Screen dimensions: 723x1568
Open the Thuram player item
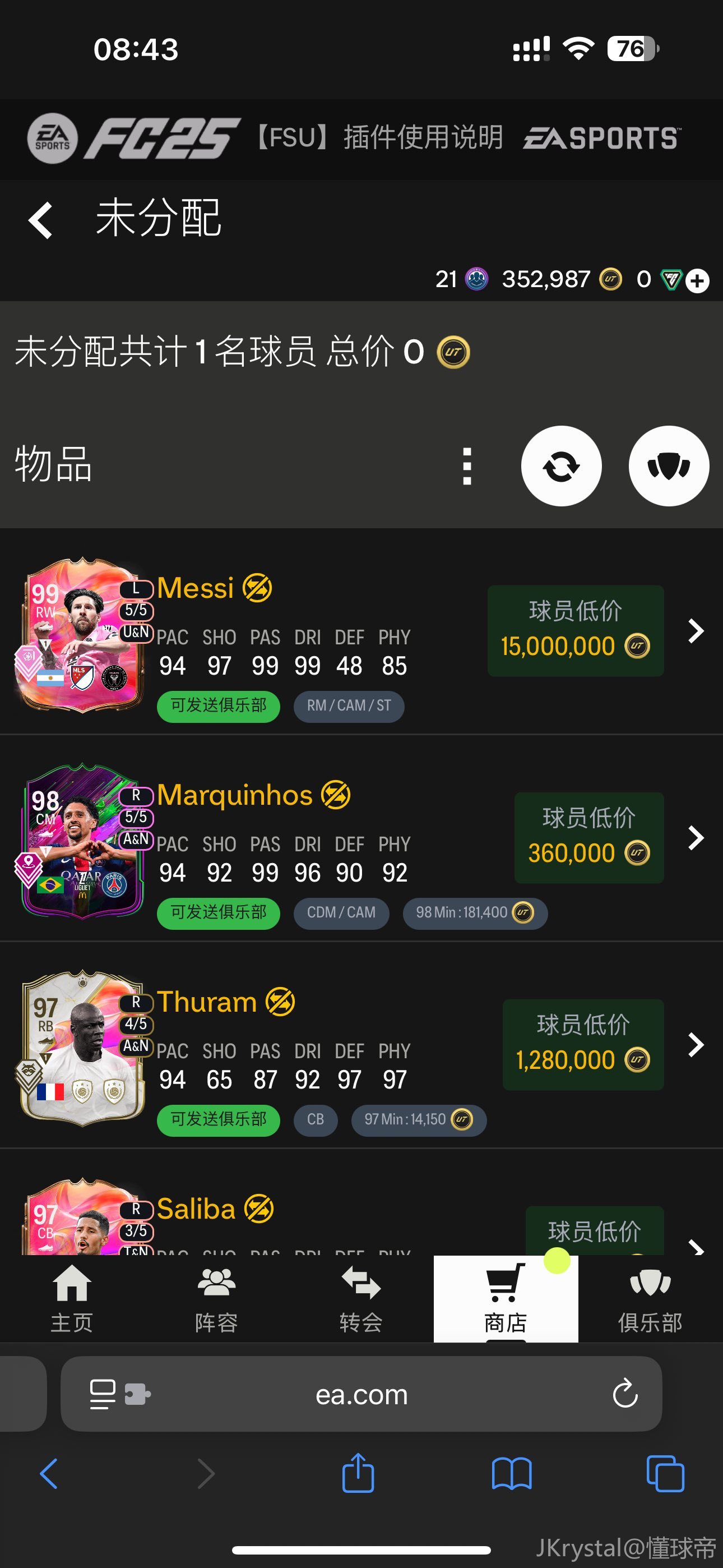(x=695, y=1045)
